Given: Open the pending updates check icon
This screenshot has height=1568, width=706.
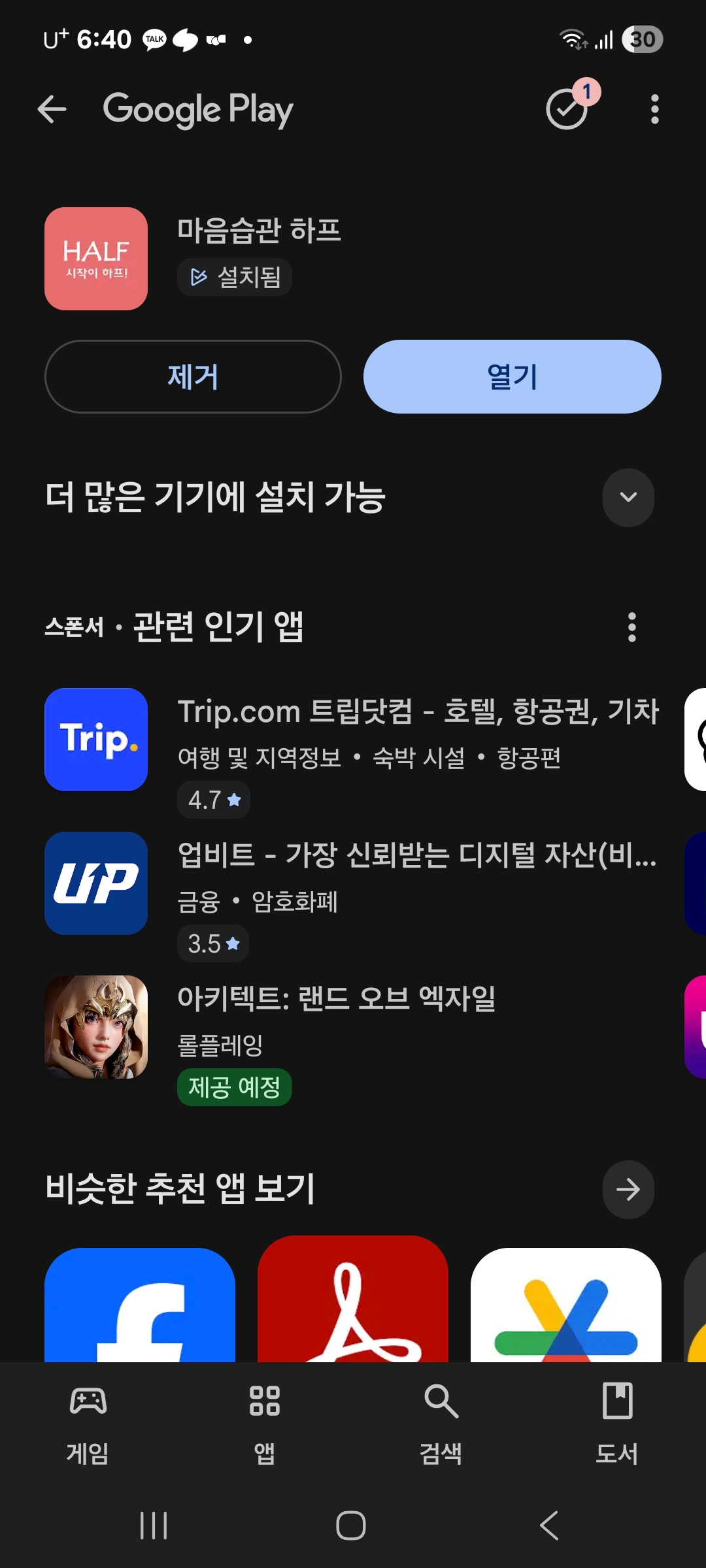Looking at the screenshot, I should 567,109.
